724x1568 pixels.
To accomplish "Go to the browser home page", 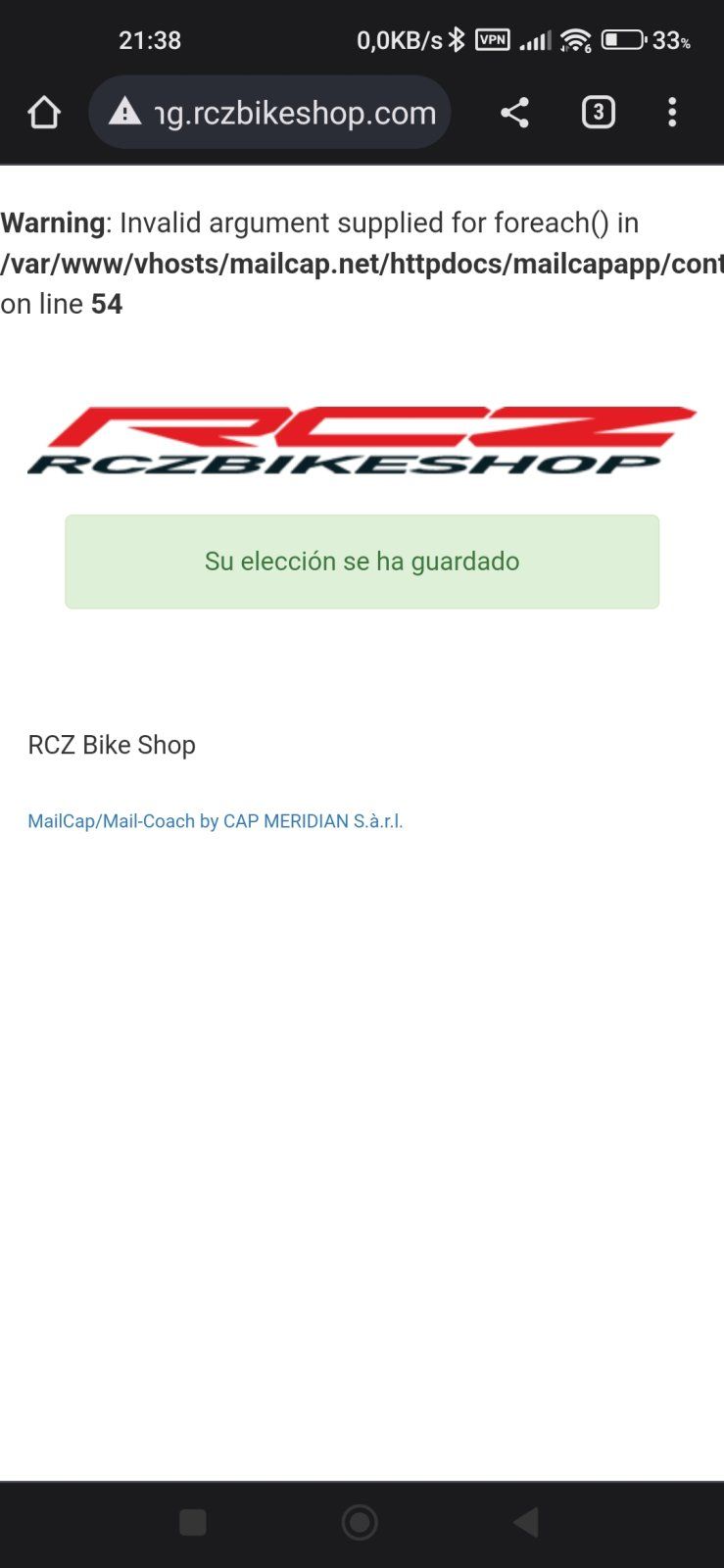I will coord(44,113).
